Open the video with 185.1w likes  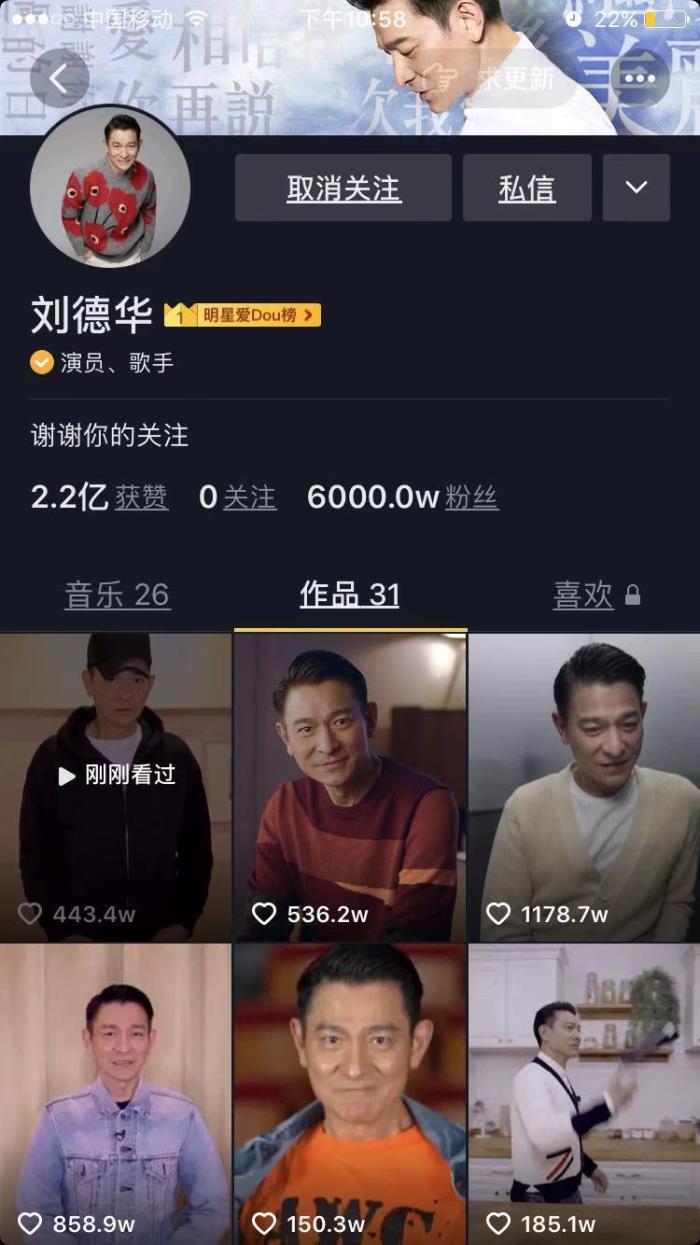click(x=584, y=1095)
